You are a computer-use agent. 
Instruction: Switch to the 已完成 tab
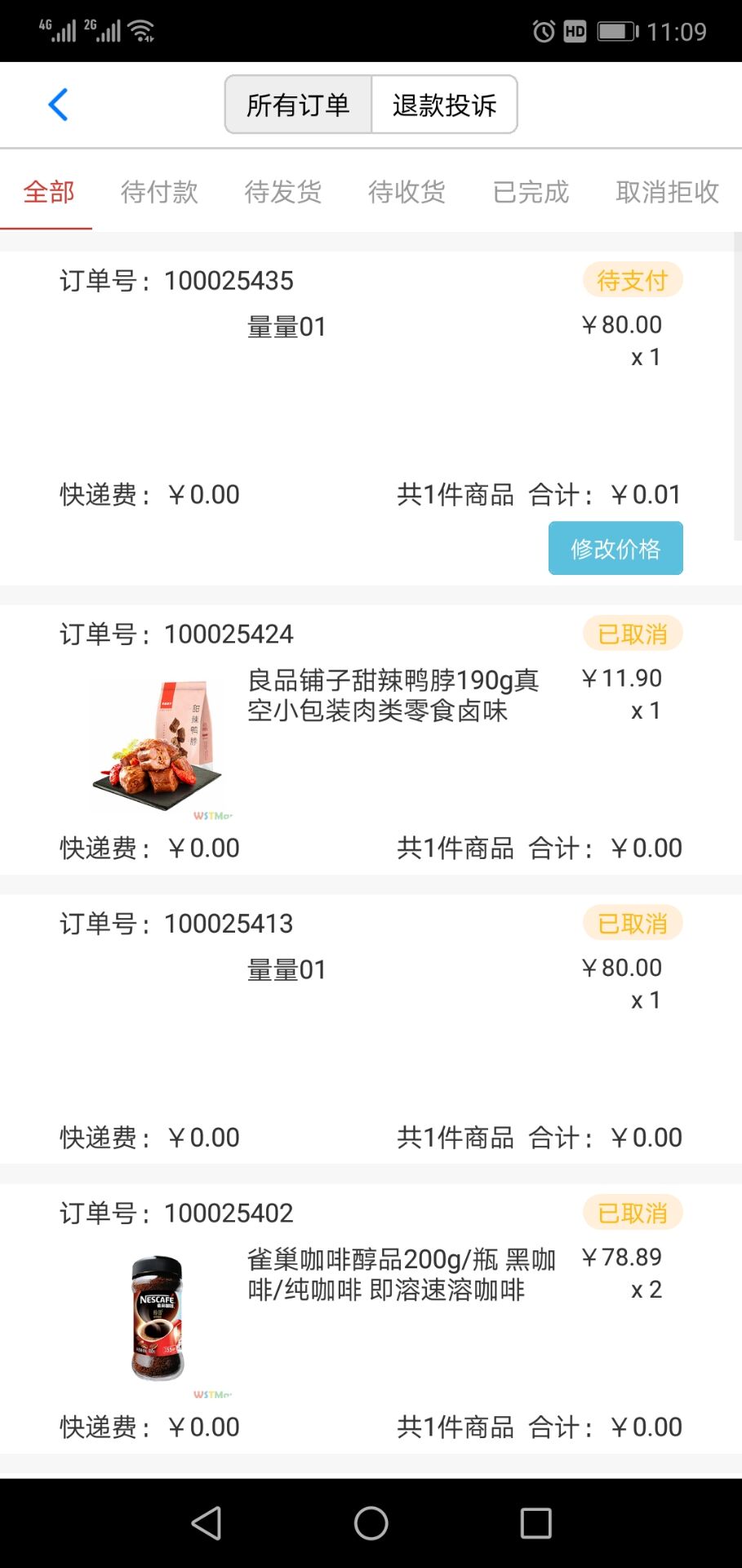(531, 193)
